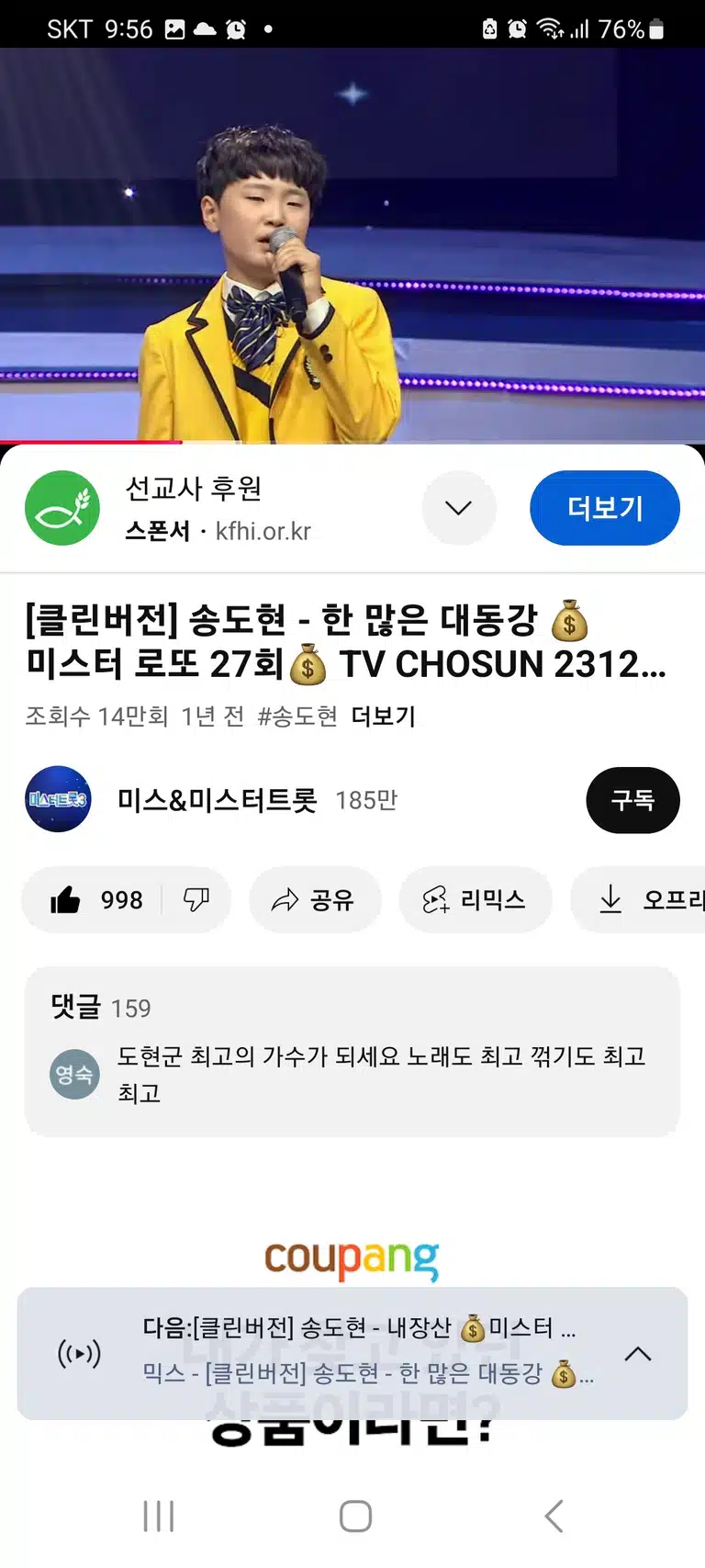Viewport: 705px width, 1568px height.
Task: Expand the next-up mix playlist panel
Action: pyautogui.click(x=638, y=1354)
